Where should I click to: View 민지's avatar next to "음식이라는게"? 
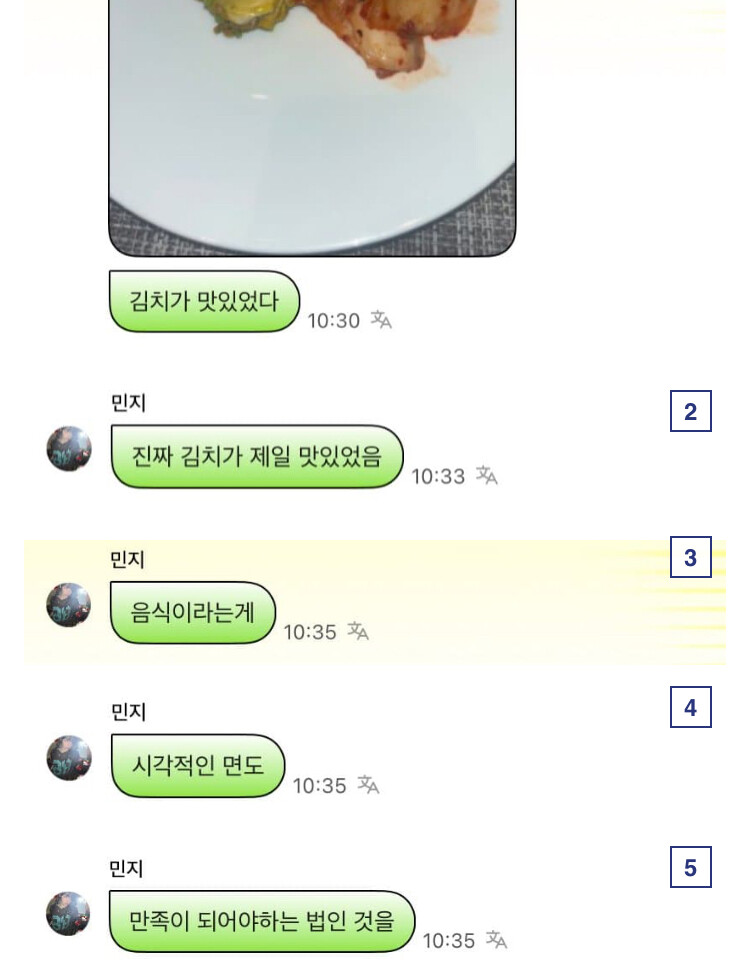(69, 605)
